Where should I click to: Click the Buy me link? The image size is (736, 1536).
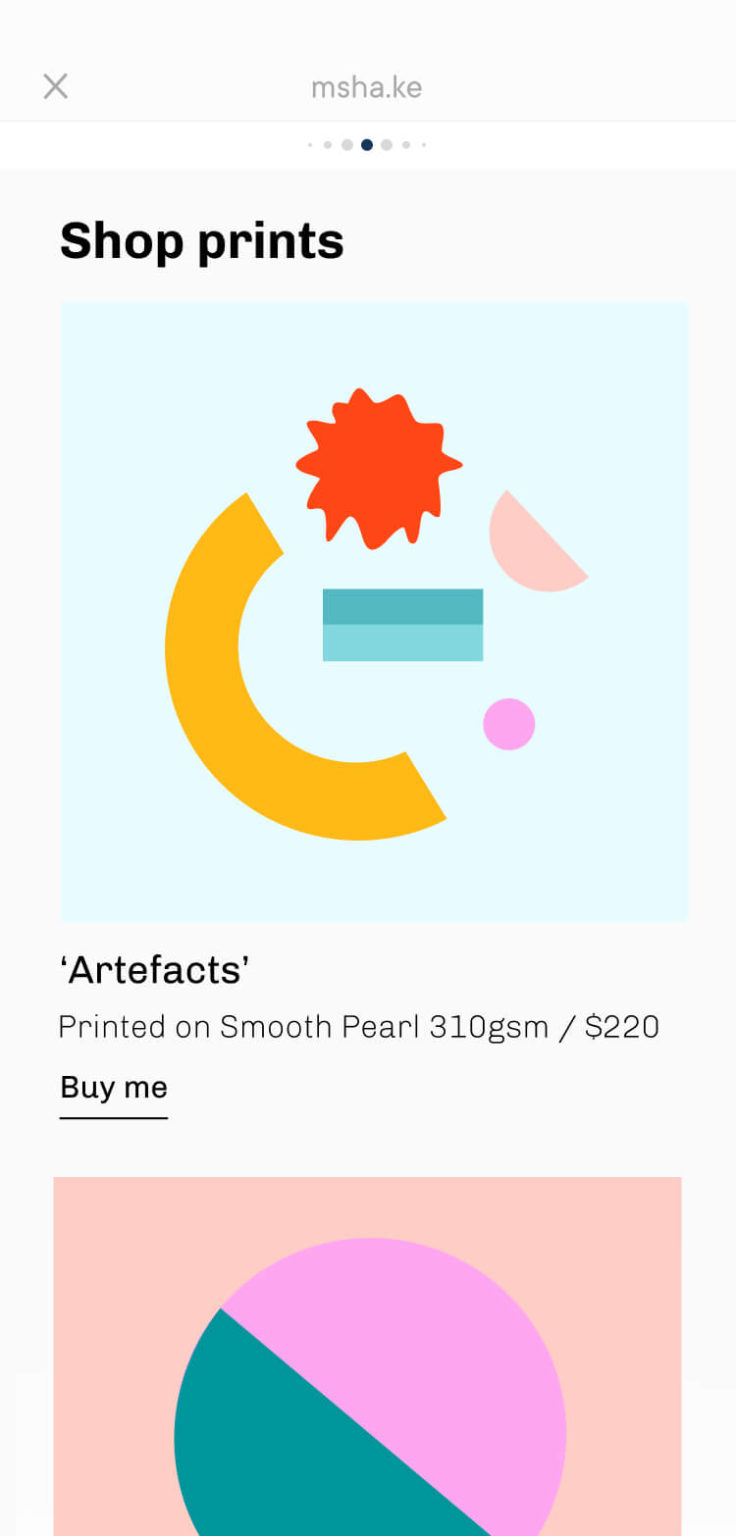[x=112, y=1087]
